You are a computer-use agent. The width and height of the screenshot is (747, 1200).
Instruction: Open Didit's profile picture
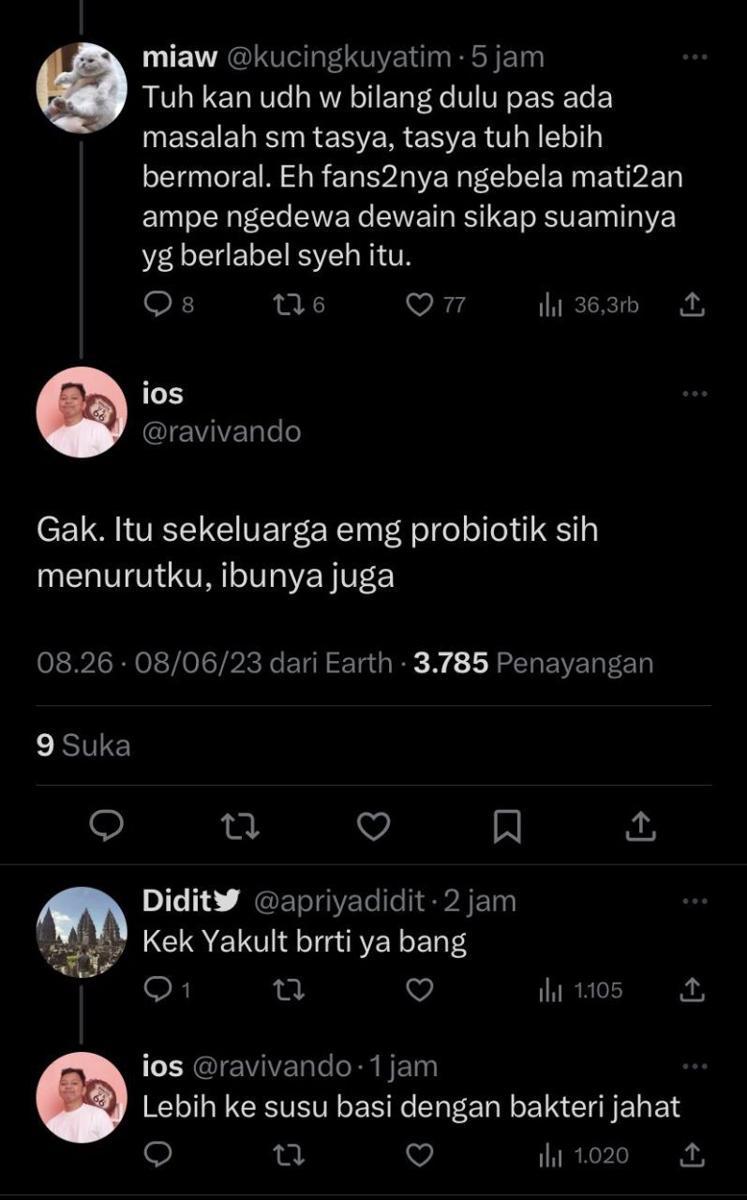click(82, 932)
